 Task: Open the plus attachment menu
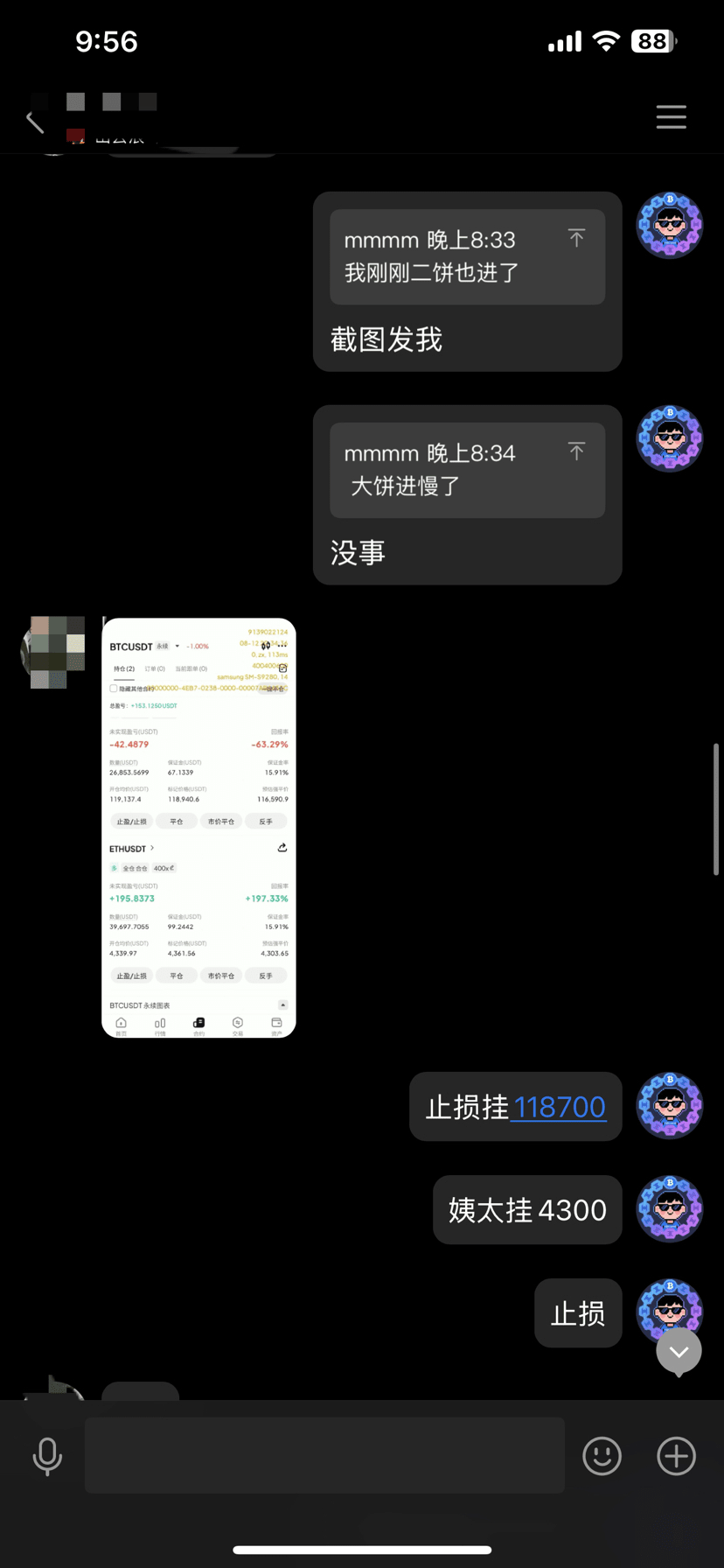click(x=676, y=1456)
